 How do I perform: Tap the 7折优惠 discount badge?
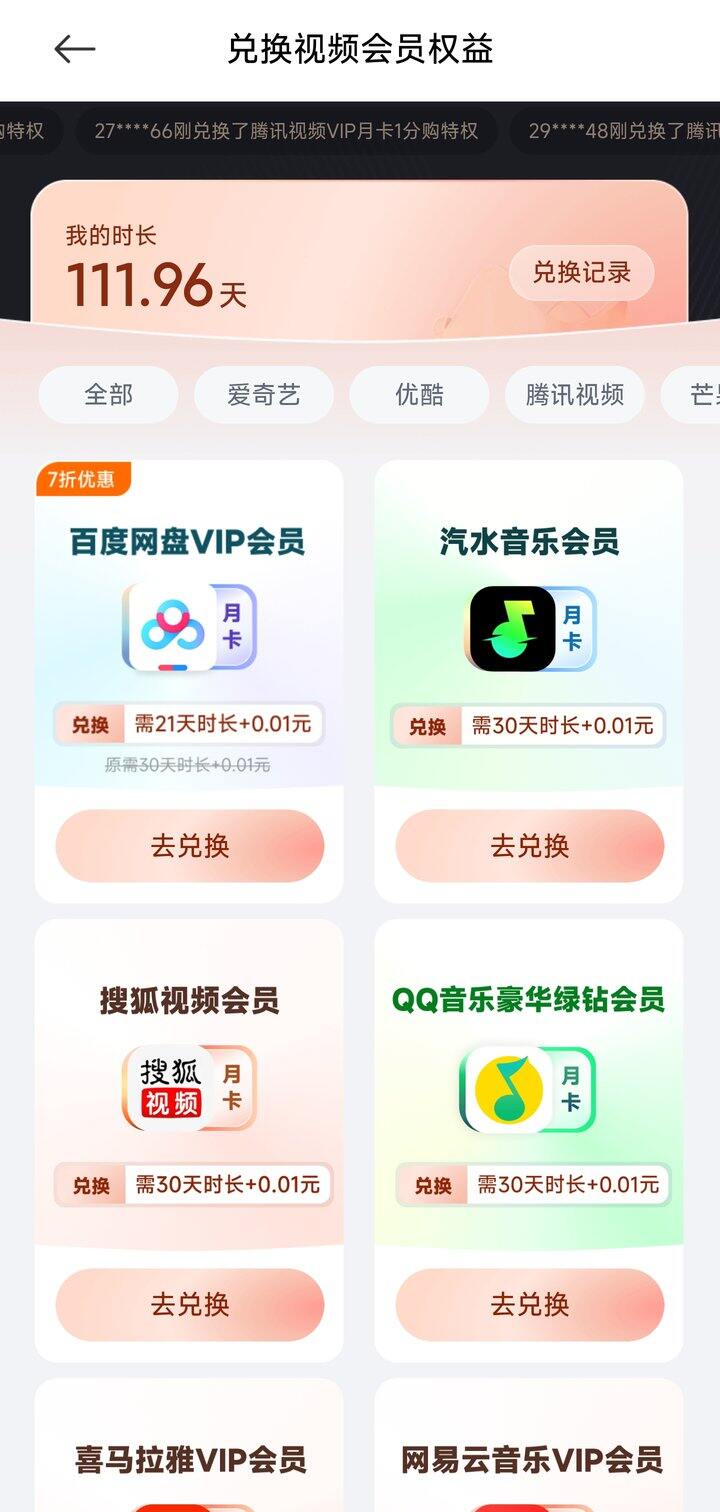click(x=83, y=479)
